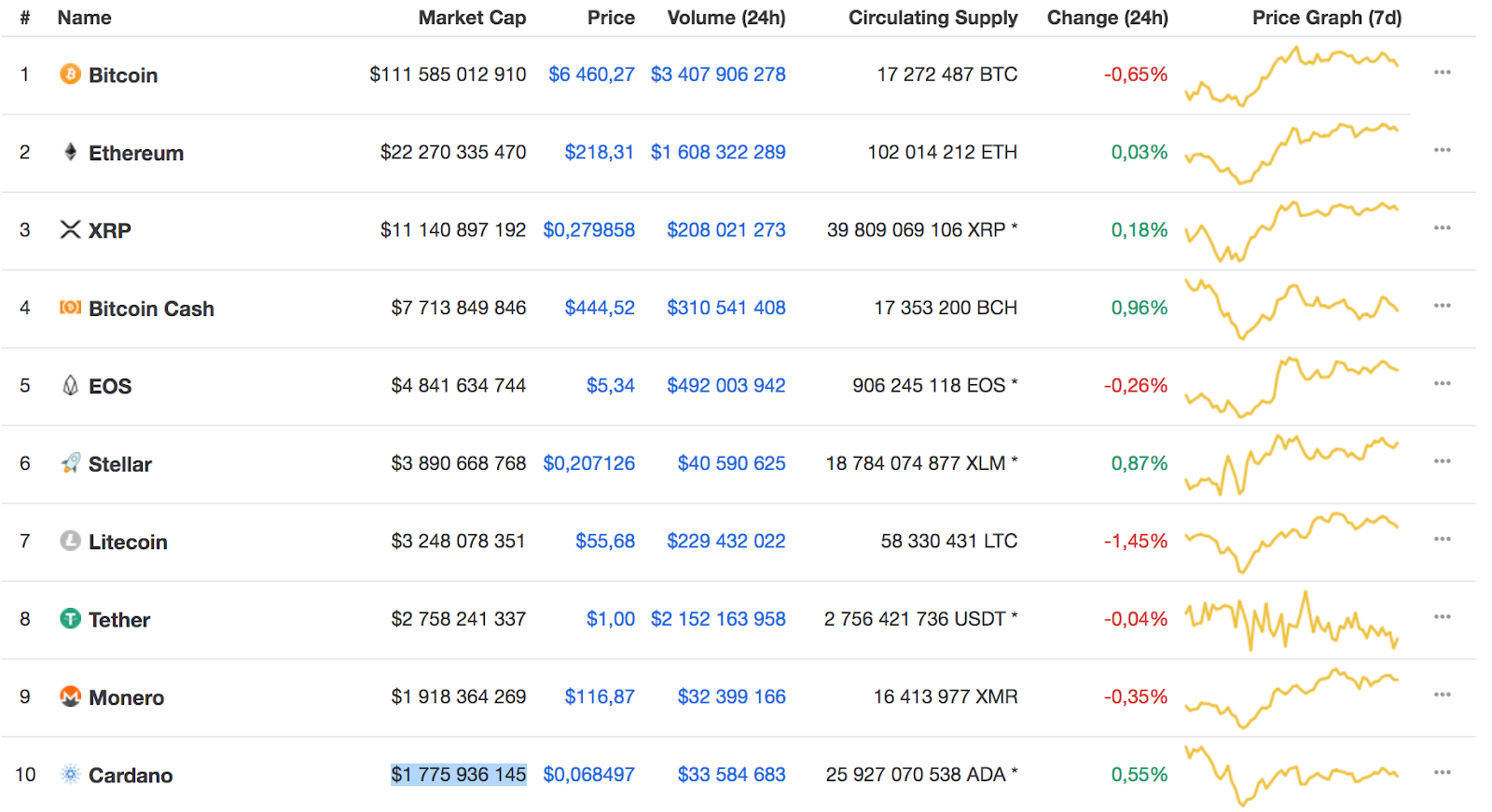Open the EOS coin page
This screenshot has height=812, width=1492.
coord(109,386)
